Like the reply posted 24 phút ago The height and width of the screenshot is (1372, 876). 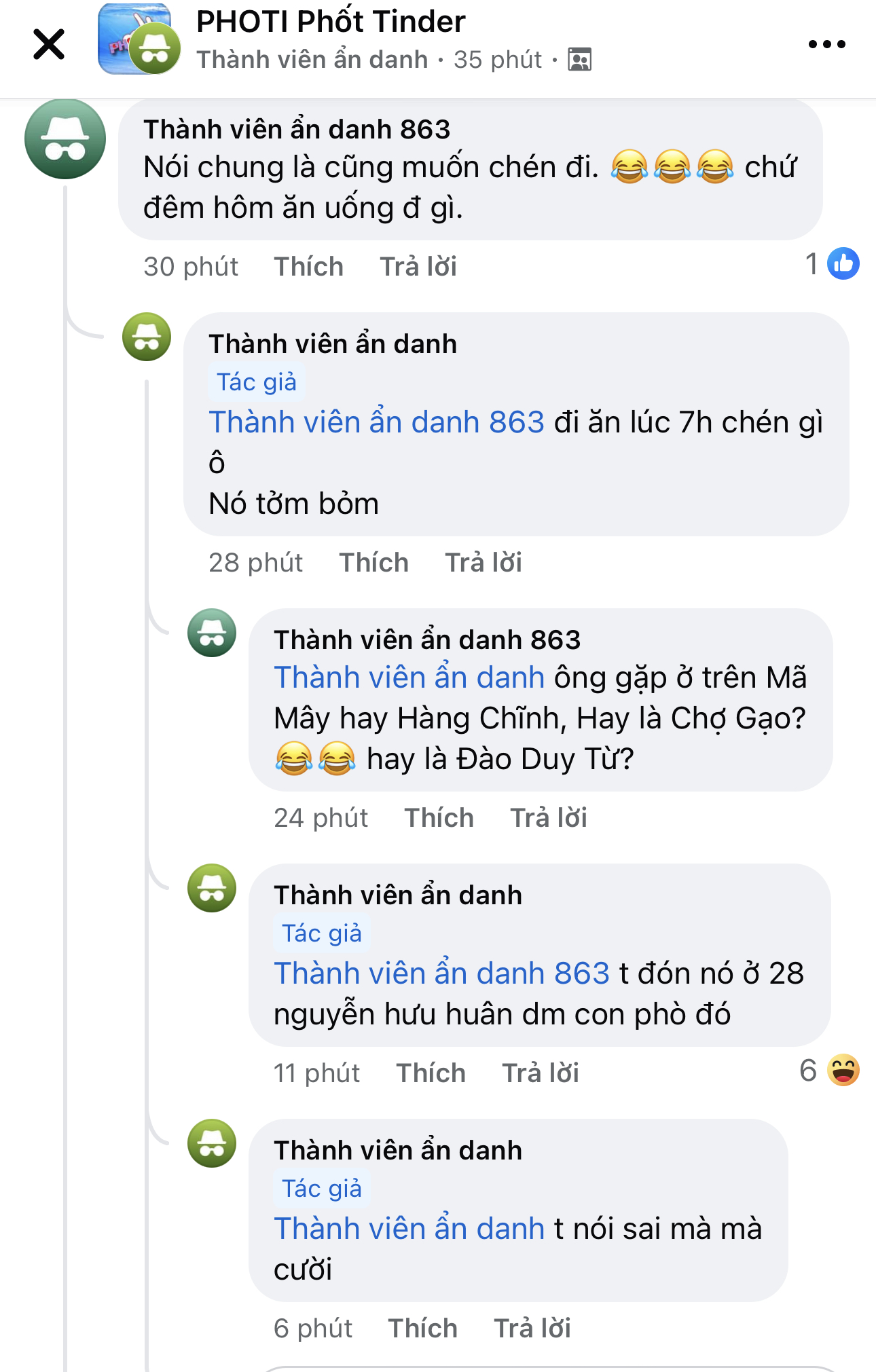click(x=439, y=818)
